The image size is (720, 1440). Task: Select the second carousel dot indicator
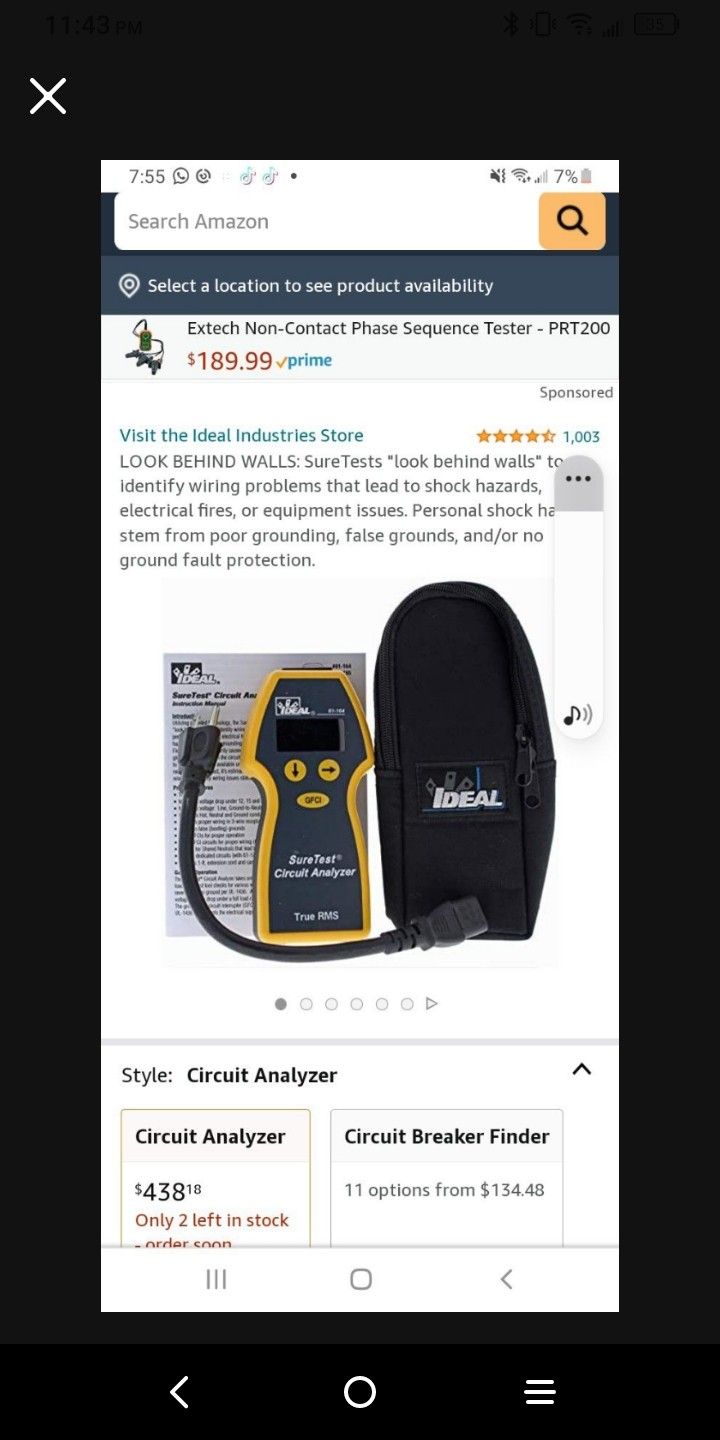306,1003
